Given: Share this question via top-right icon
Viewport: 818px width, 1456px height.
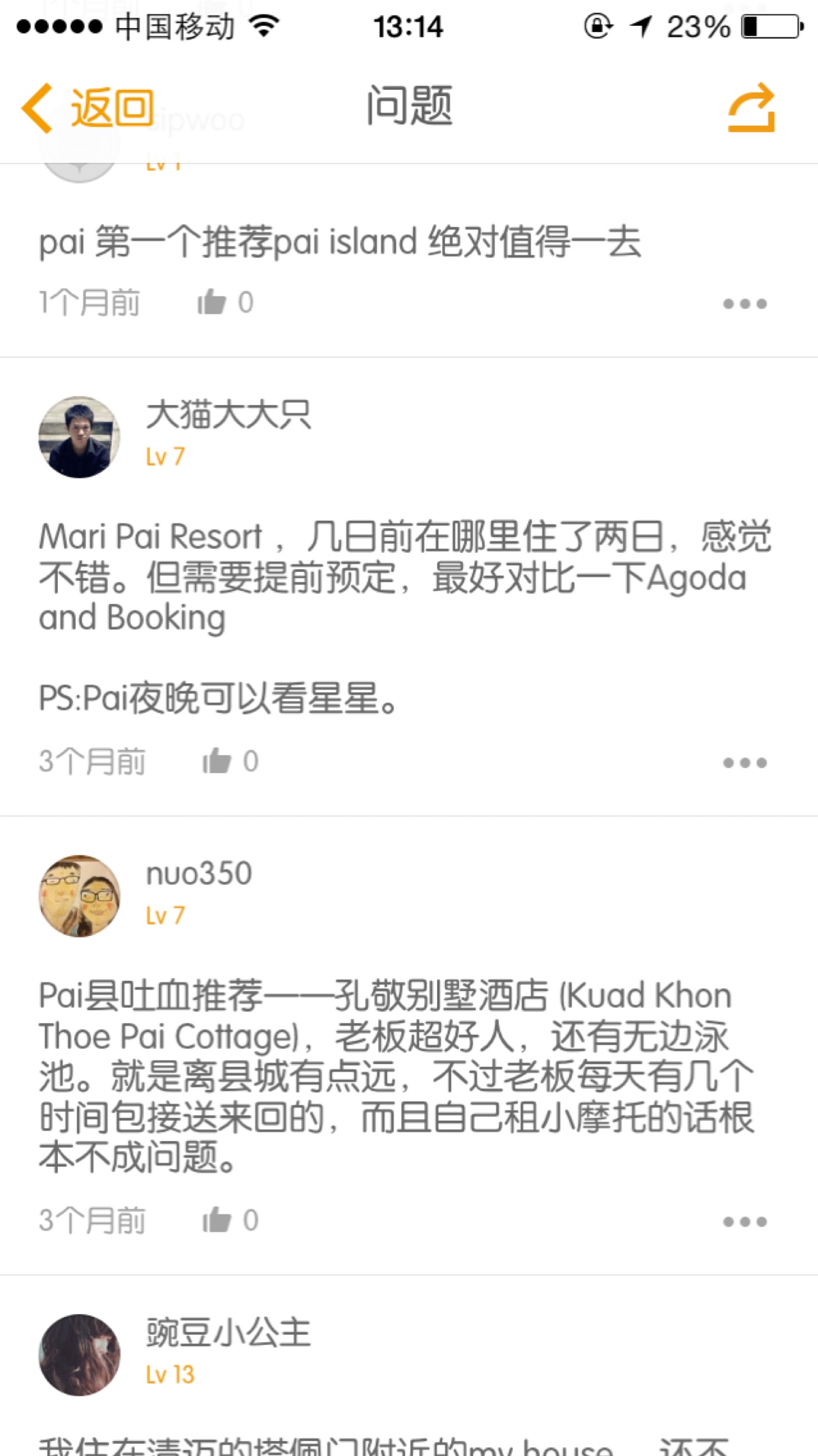Looking at the screenshot, I should point(751,108).
